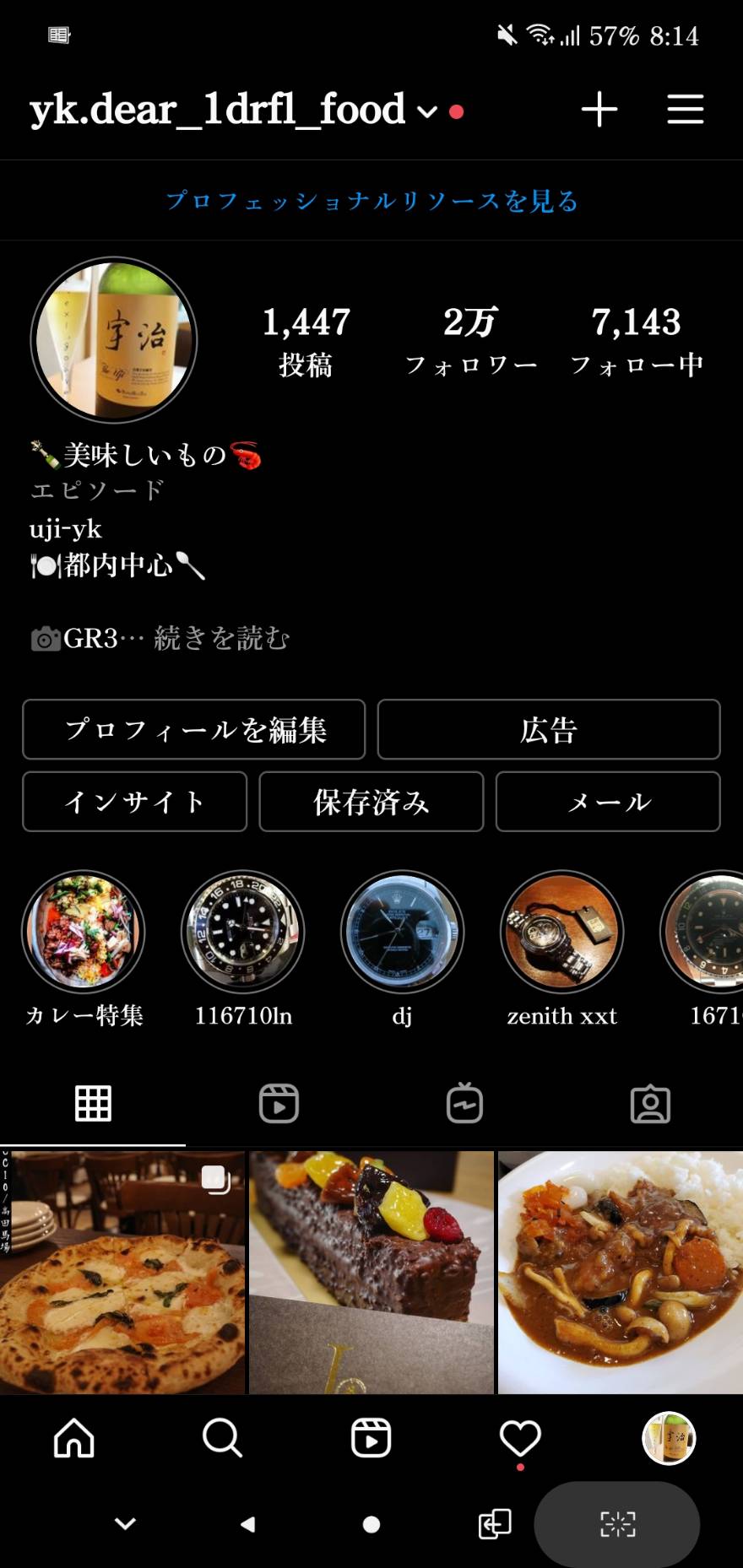Go to the home feed
Viewport: 743px width, 1568px height.
(x=74, y=1437)
